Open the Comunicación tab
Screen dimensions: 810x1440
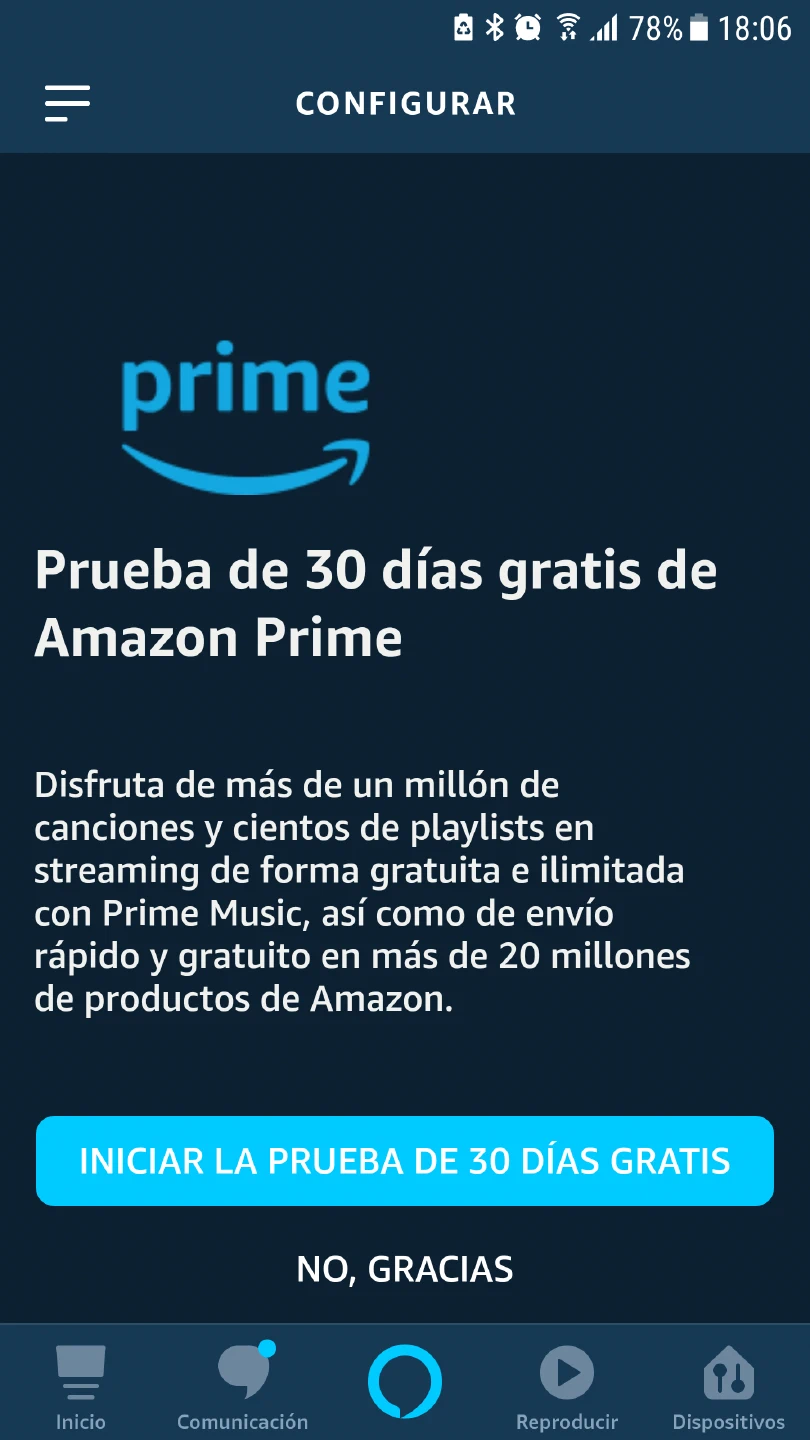click(243, 1386)
